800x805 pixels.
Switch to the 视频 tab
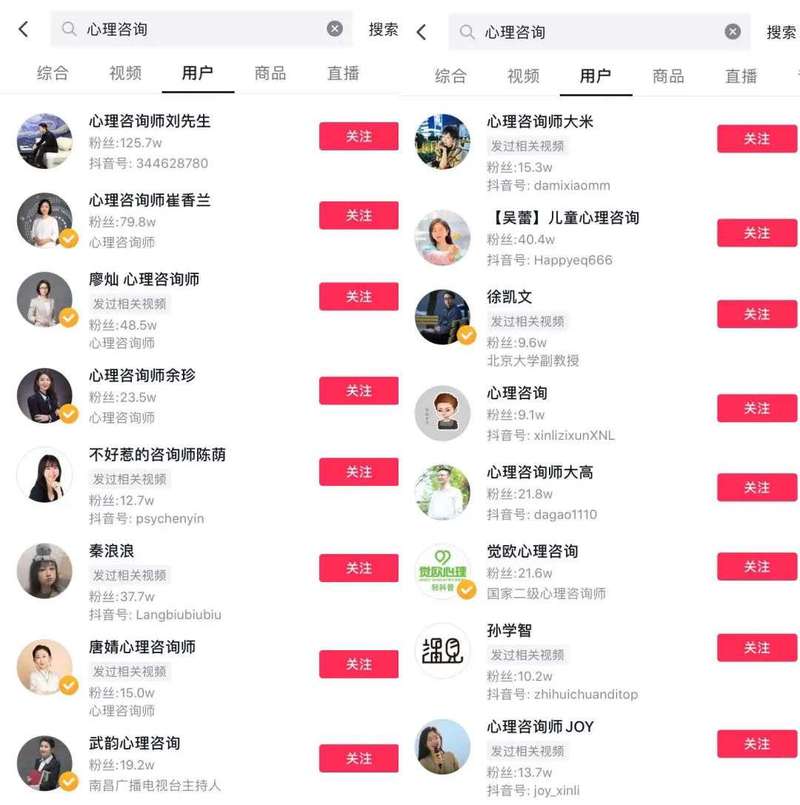click(123, 72)
